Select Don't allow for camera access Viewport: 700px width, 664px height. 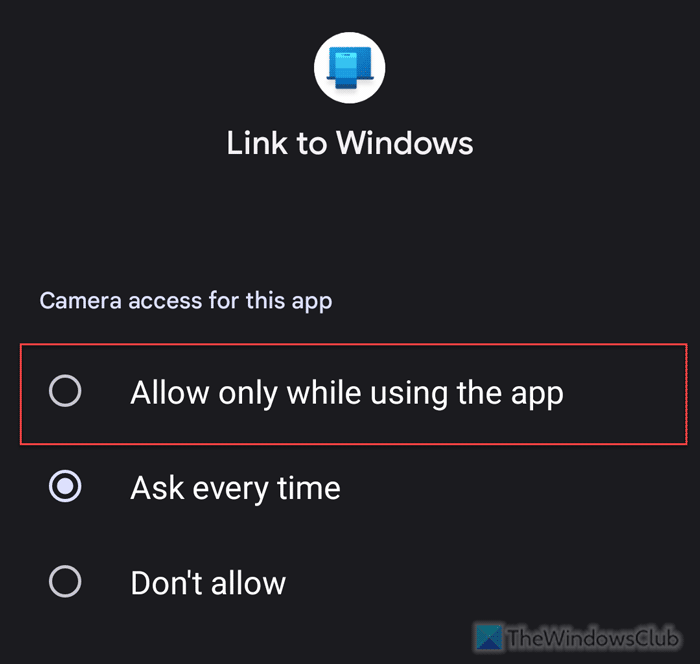coord(66,582)
